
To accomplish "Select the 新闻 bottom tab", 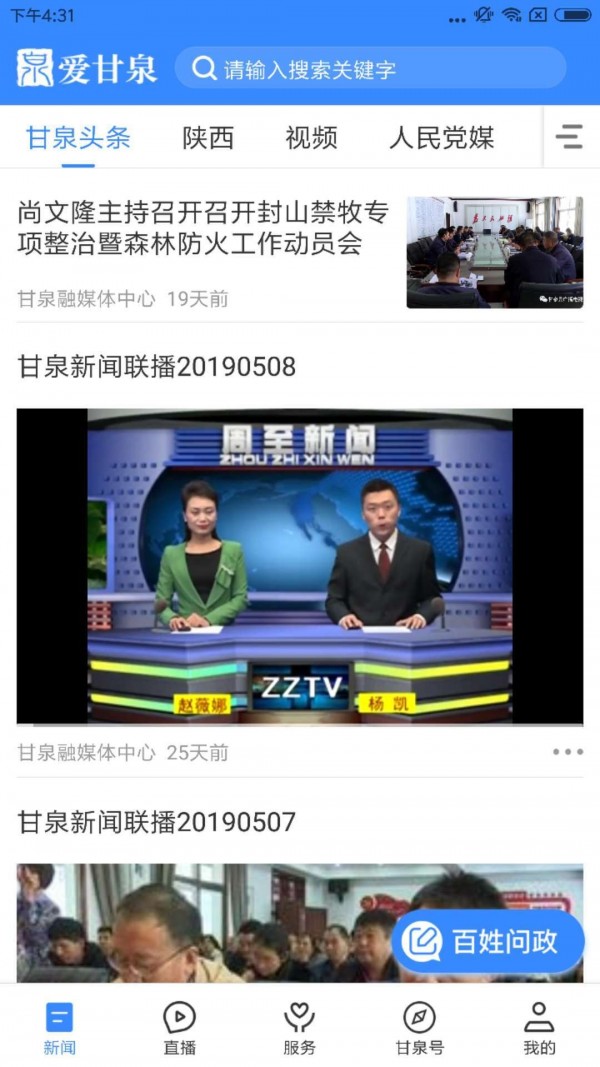I will (x=59, y=1029).
